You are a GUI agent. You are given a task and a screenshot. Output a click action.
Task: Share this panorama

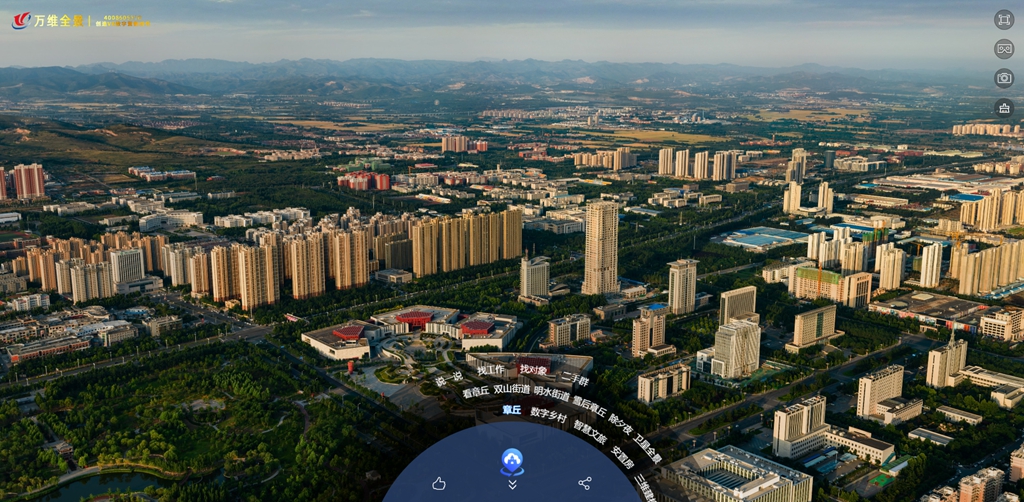pos(585,483)
